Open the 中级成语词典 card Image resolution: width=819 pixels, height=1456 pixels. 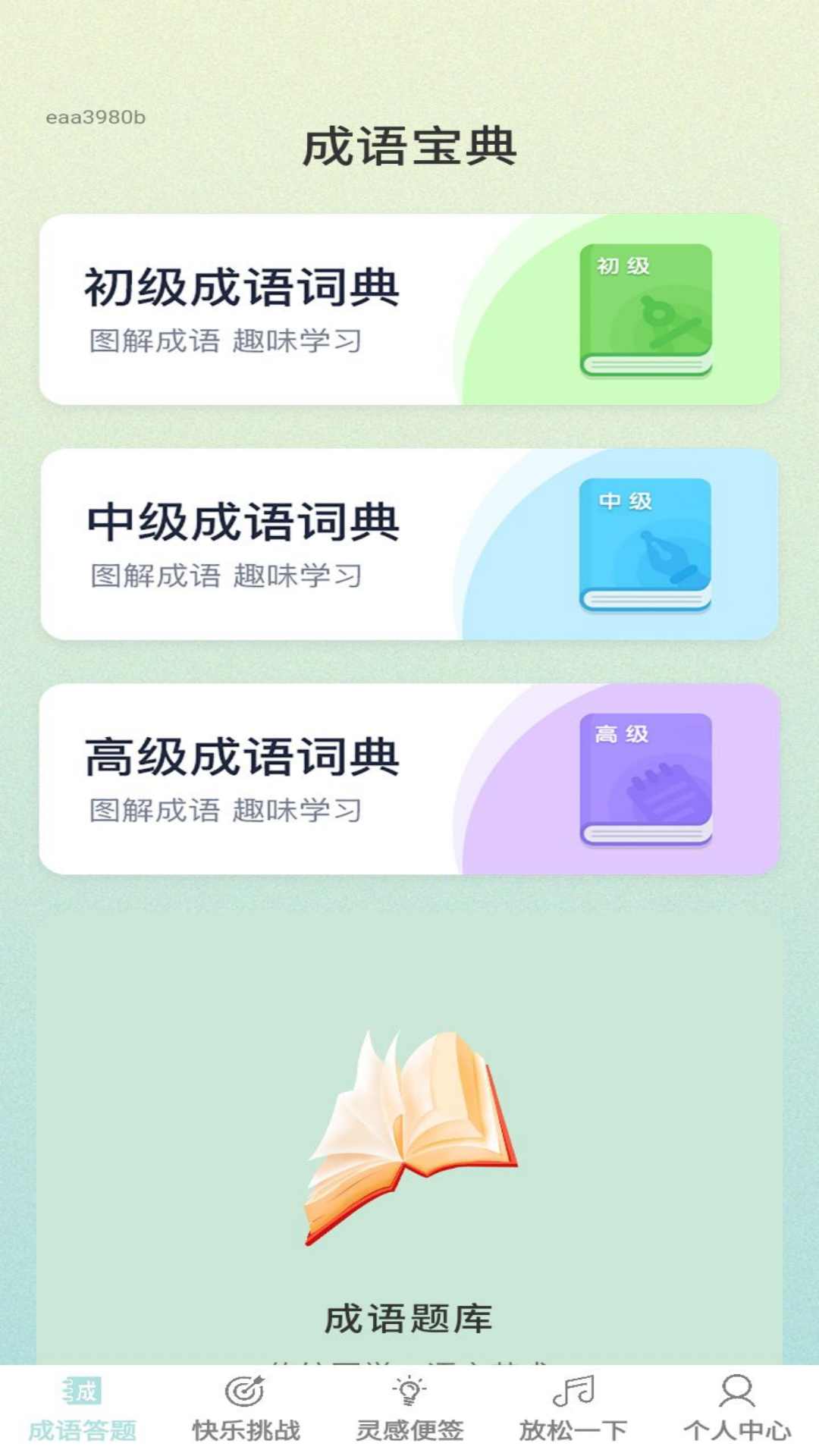409,544
